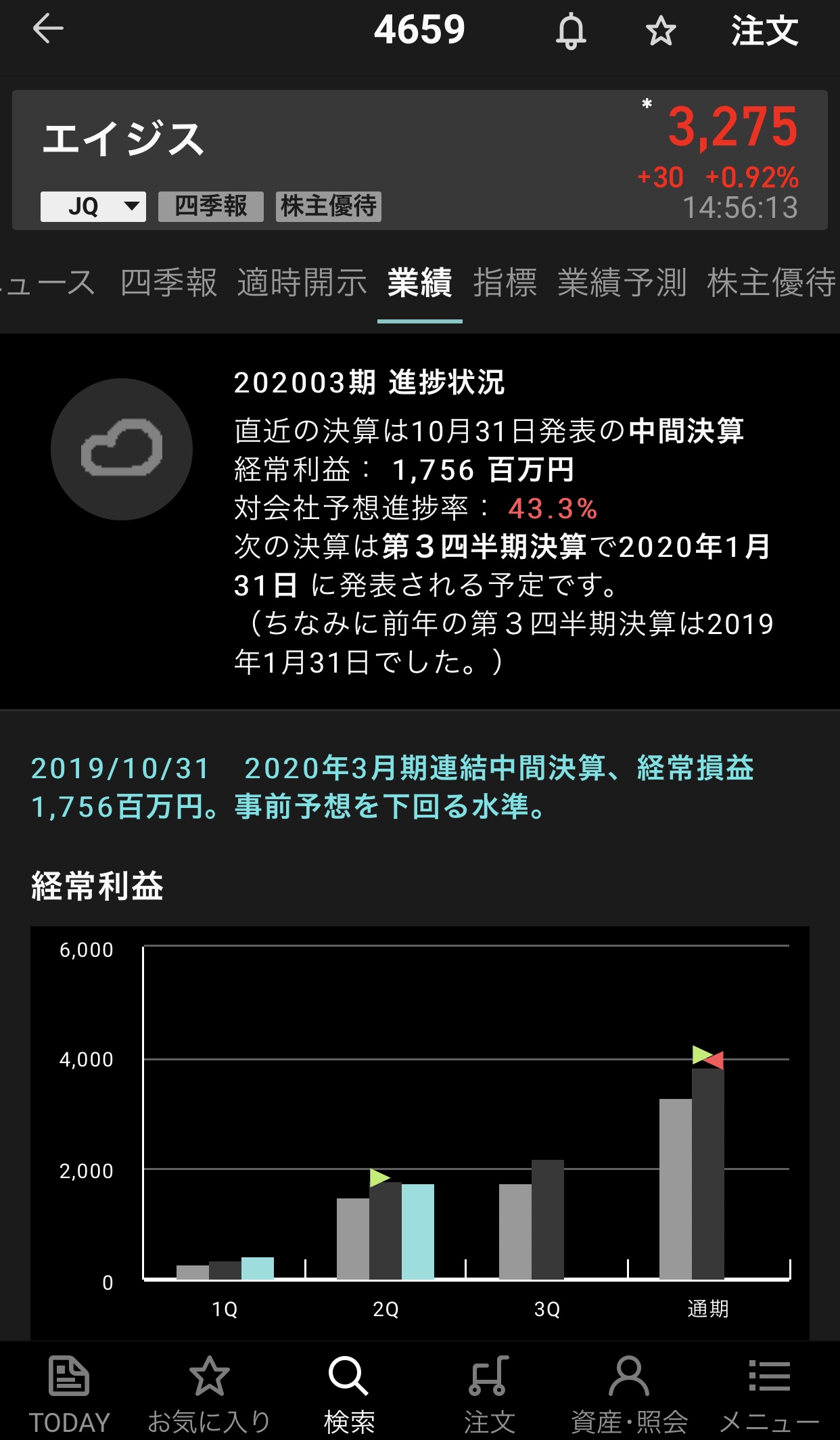Open the メニュー in bottom navigation
This screenshot has width=840, height=1440.
[x=769, y=1394]
